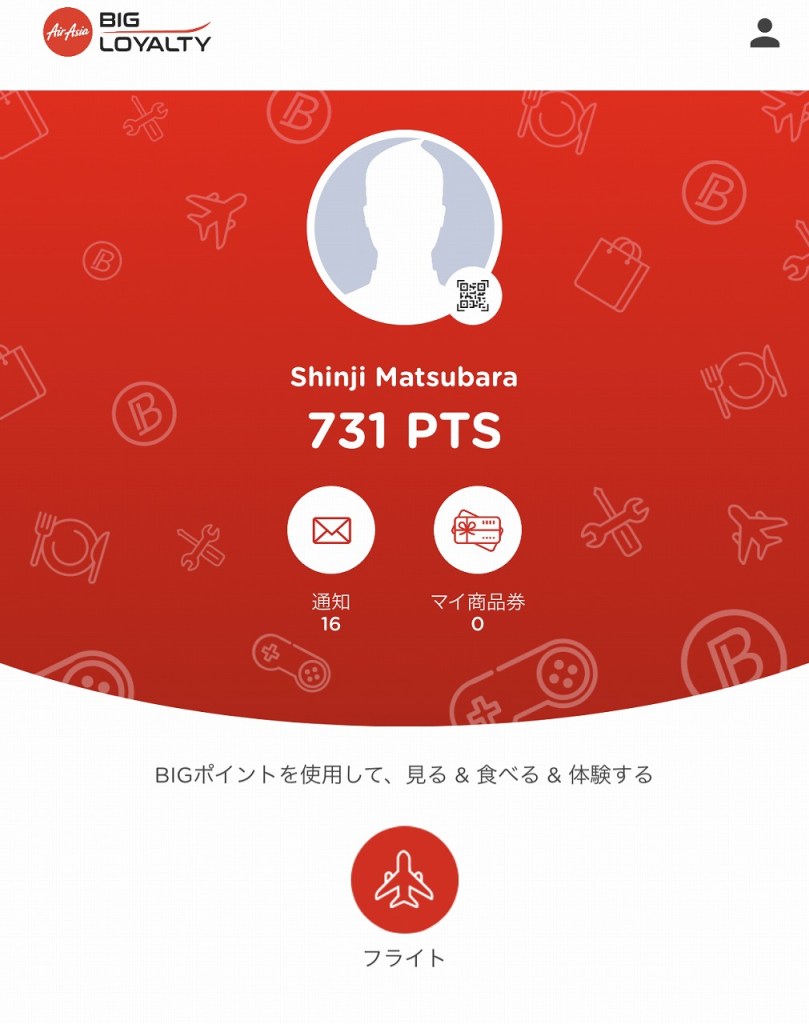The height and width of the screenshot is (1024, 809).
Task: Select the フライト airplane button
Action: [404, 879]
